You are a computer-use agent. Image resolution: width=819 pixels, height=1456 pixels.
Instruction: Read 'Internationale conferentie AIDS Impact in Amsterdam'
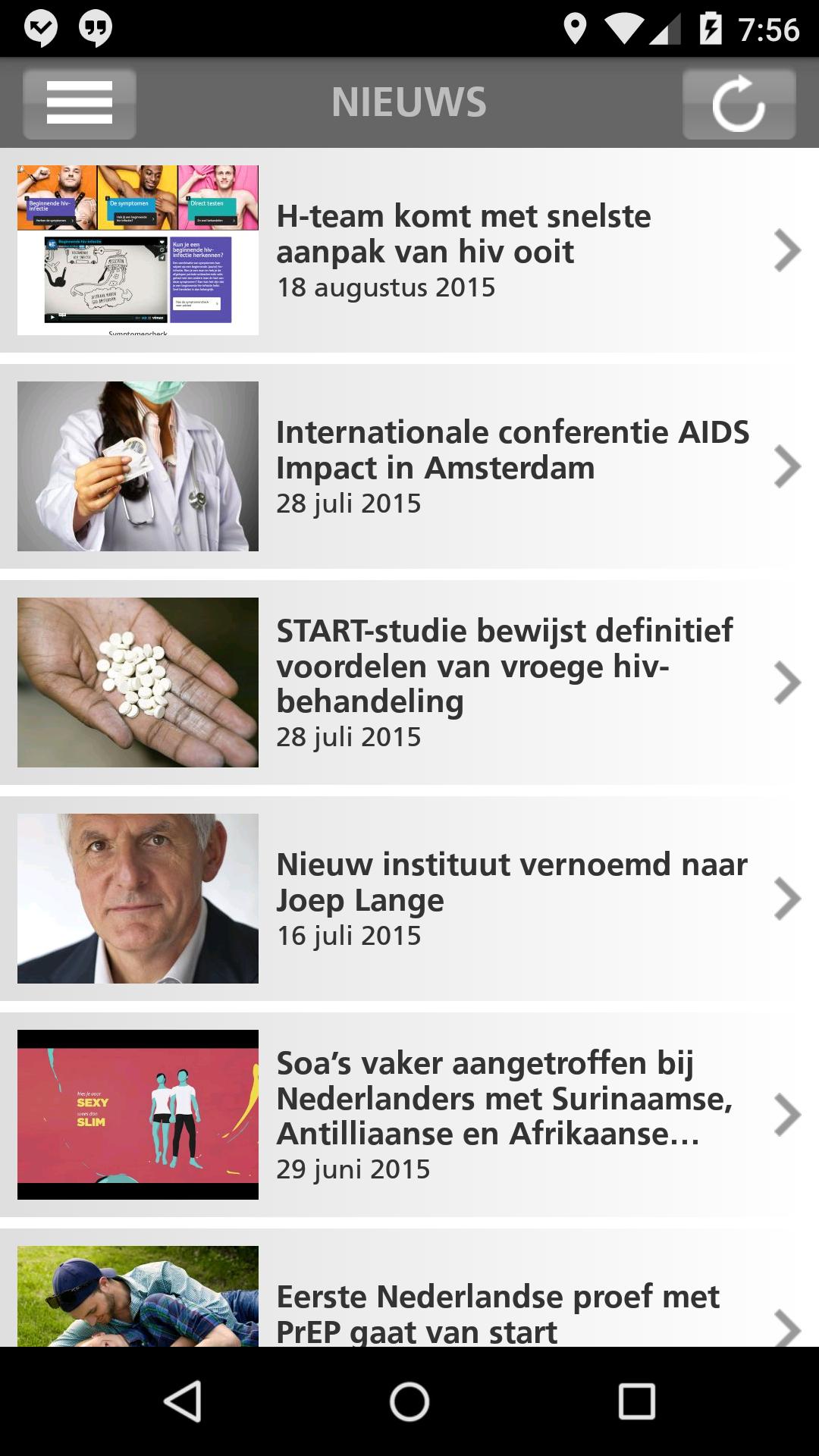tap(512, 466)
